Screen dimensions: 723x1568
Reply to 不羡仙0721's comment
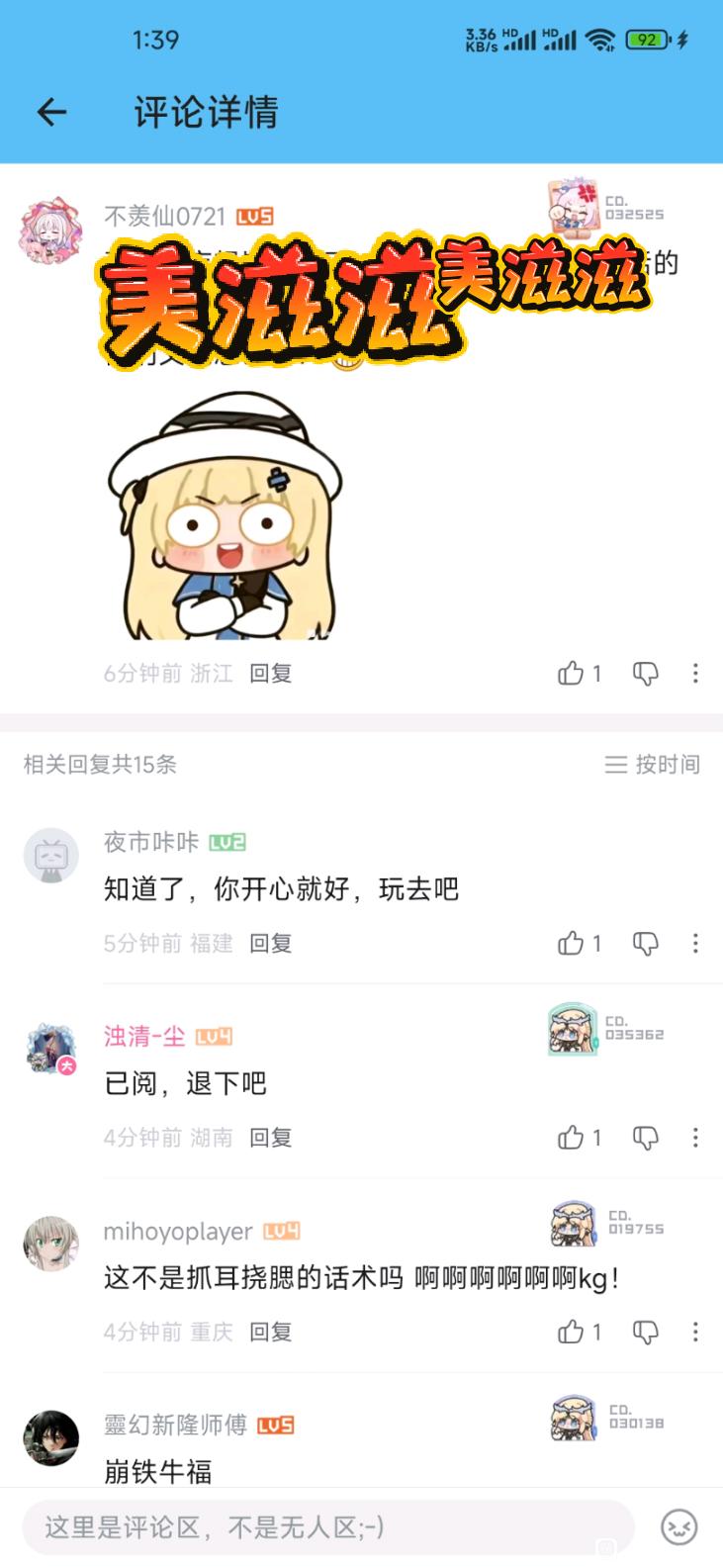pos(270,674)
